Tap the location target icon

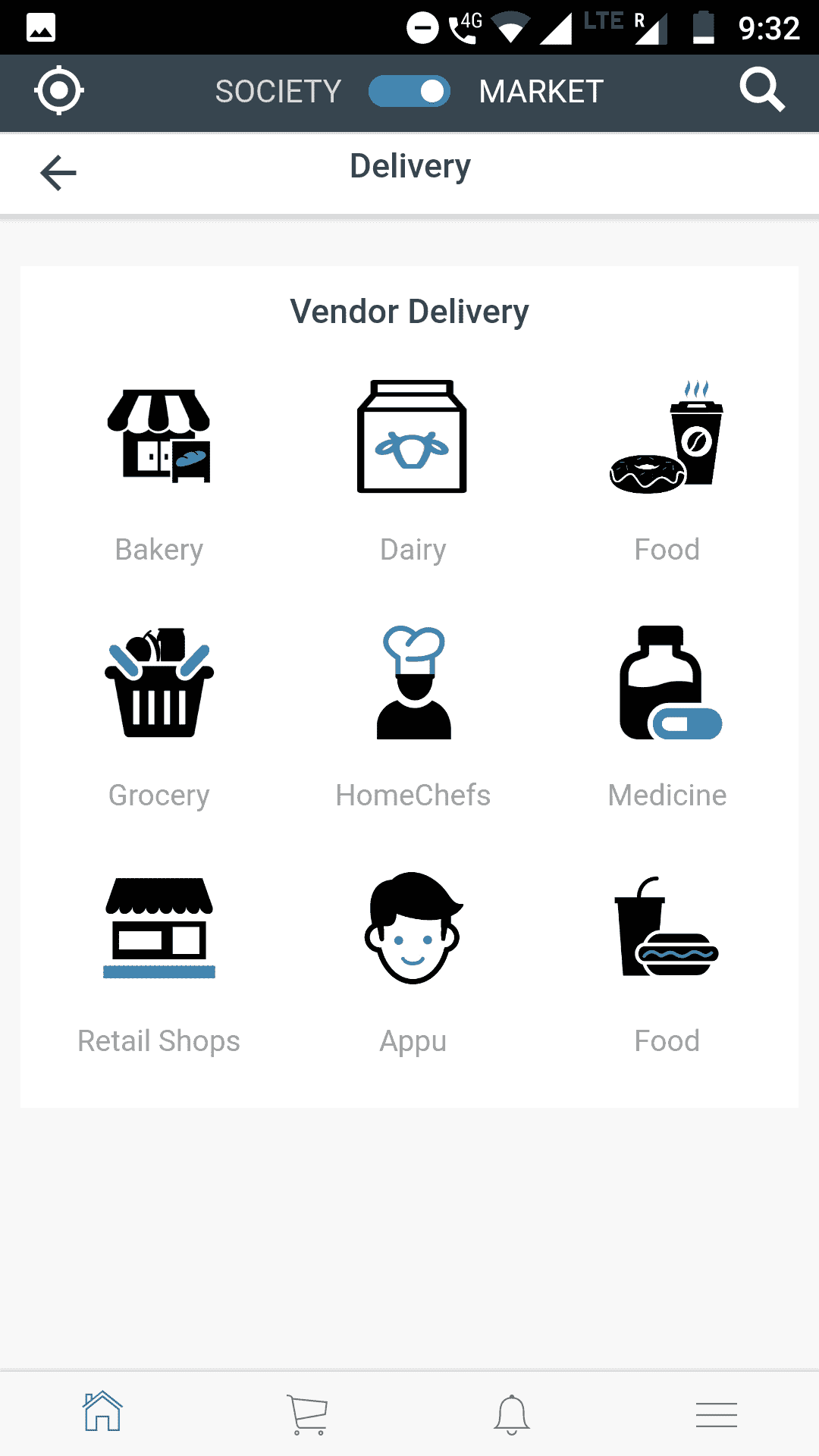58,91
